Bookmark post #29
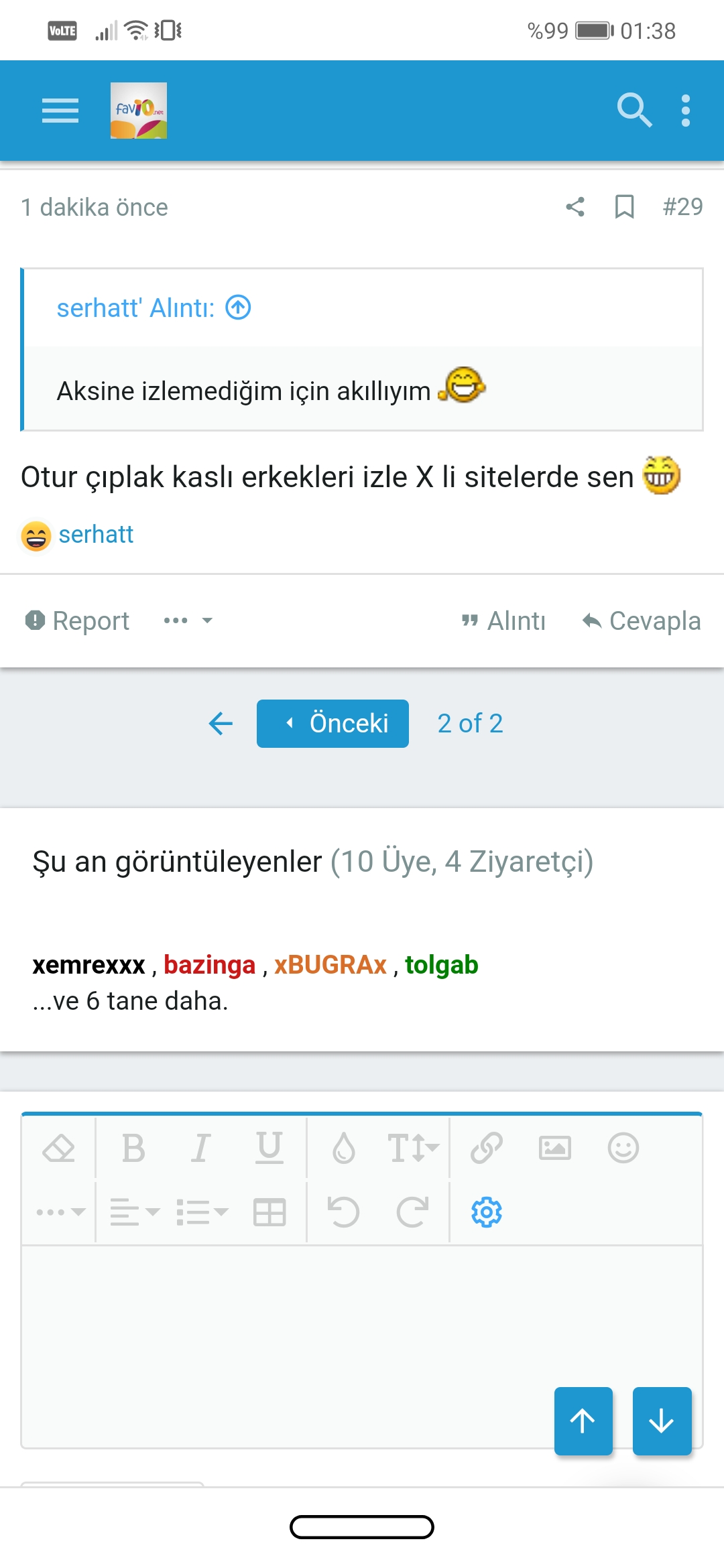 [624, 207]
